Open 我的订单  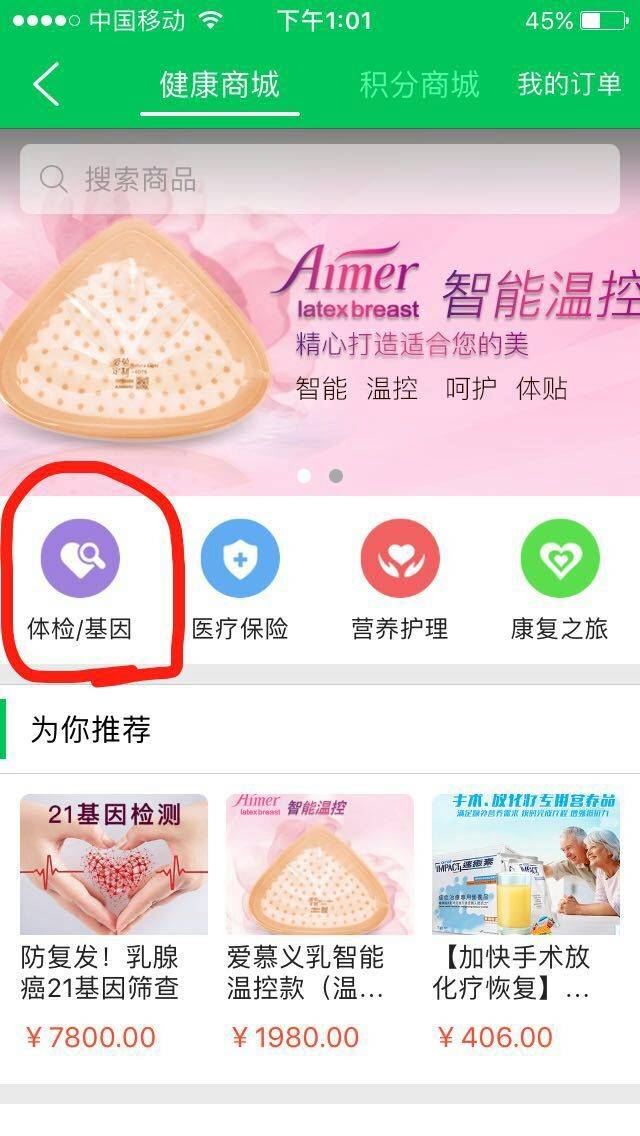(569, 84)
